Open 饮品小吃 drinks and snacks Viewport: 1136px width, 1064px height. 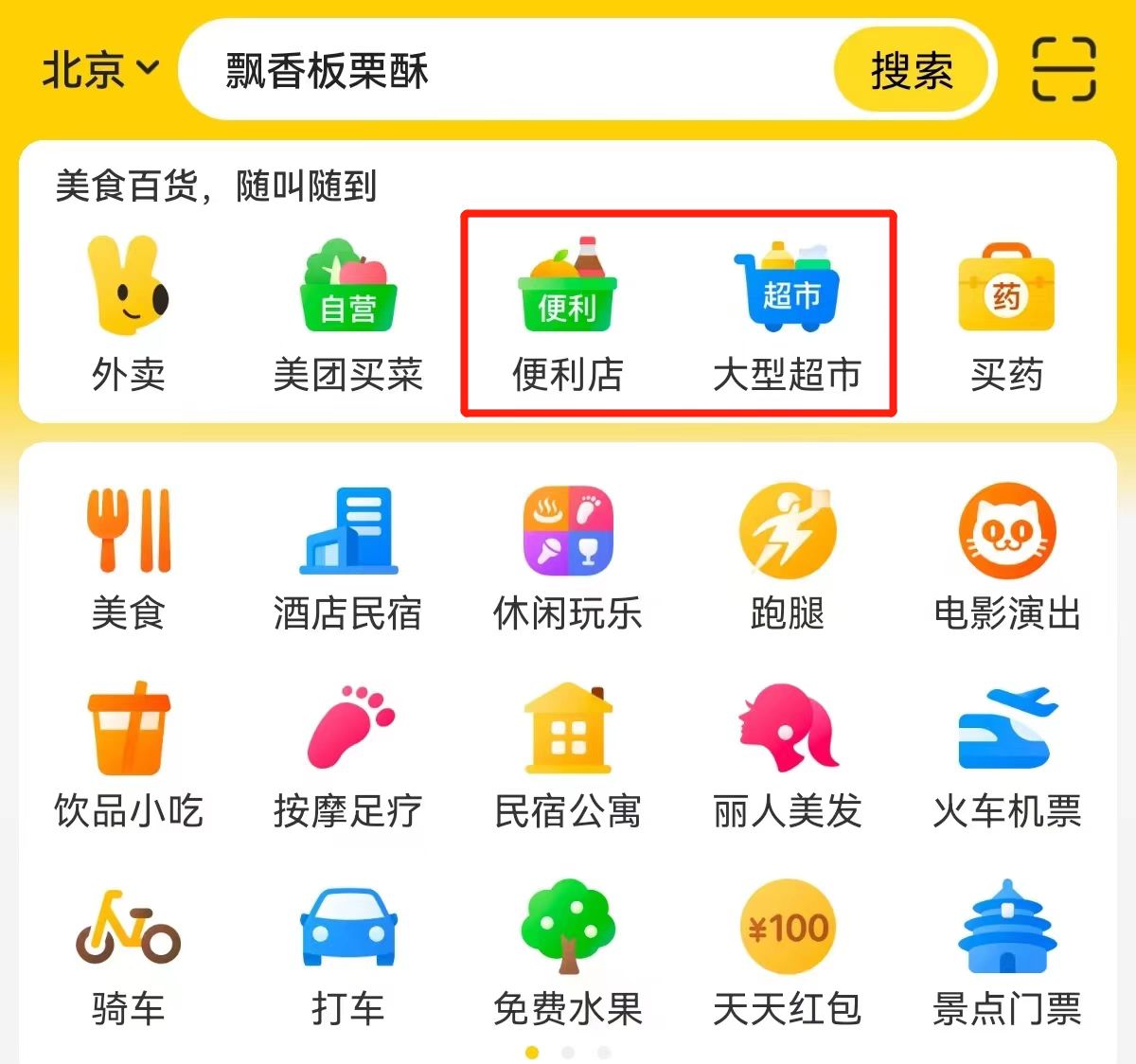click(x=128, y=757)
